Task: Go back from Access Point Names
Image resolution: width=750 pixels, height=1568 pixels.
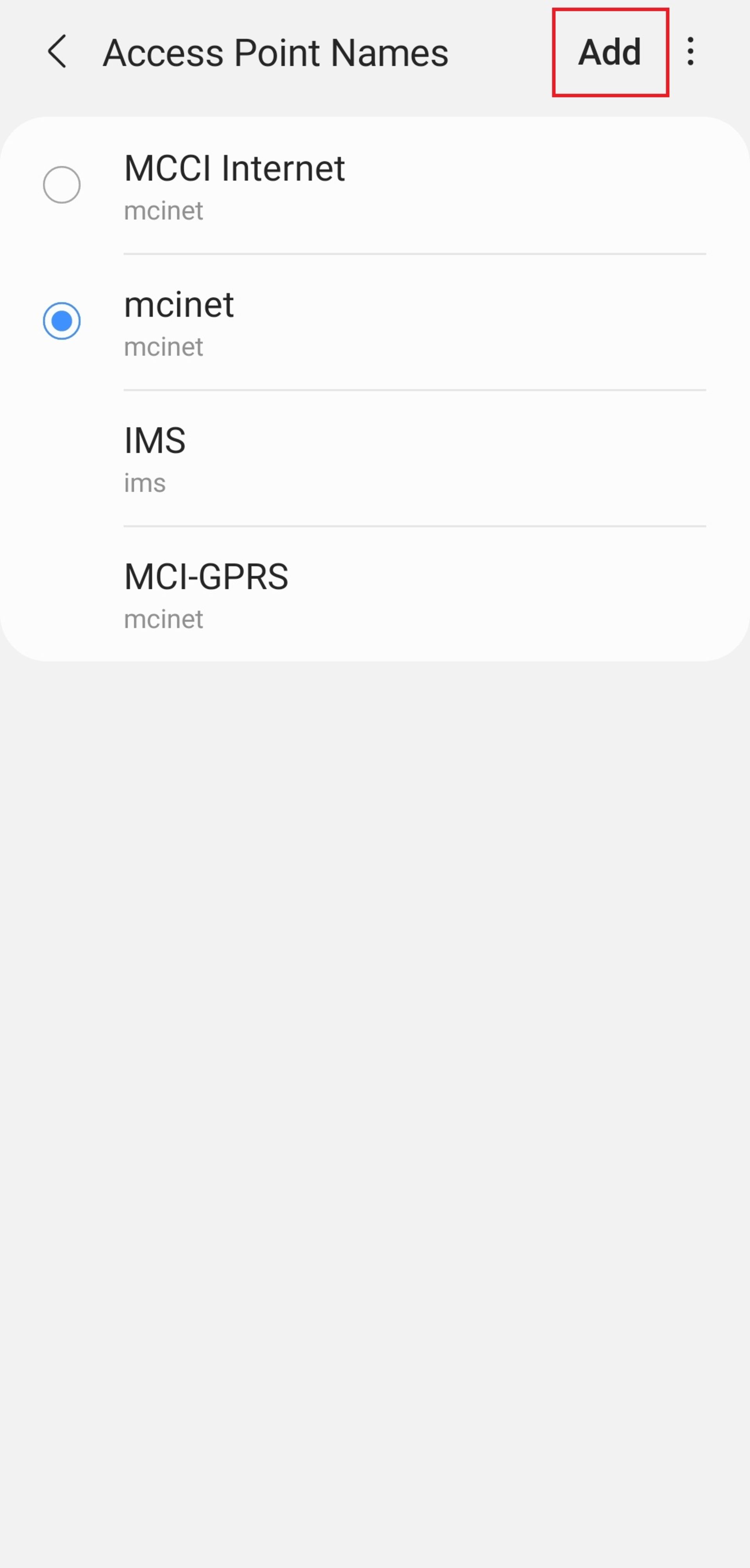Action: coord(57,52)
